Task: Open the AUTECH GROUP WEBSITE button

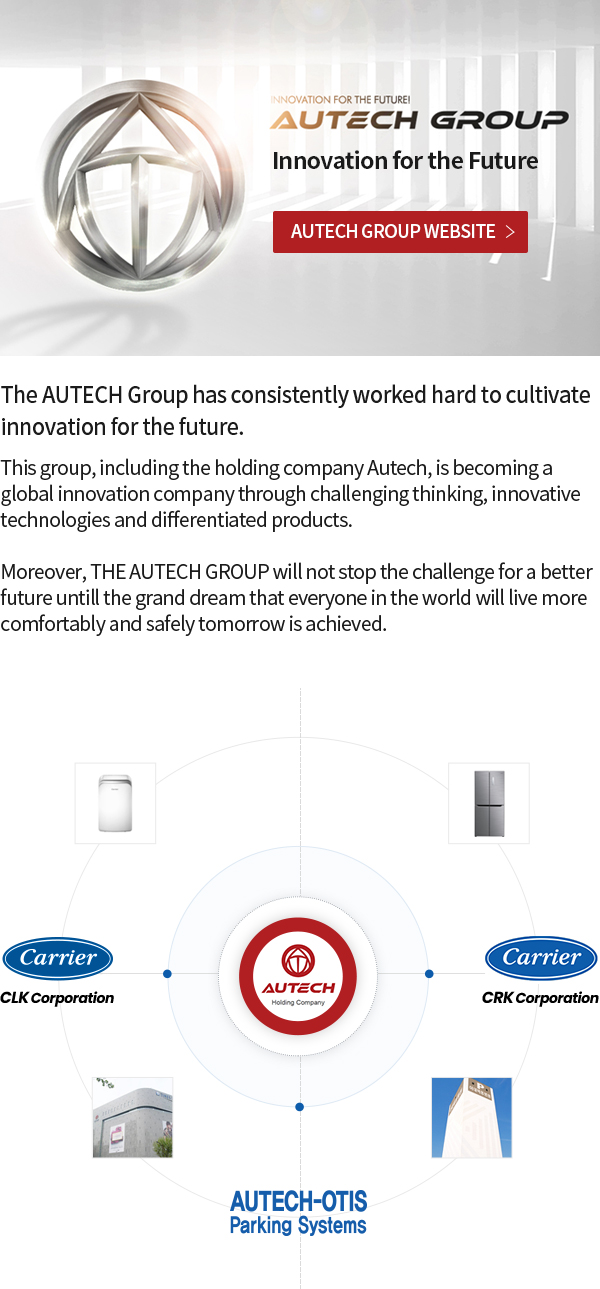Action: pos(400,232)
